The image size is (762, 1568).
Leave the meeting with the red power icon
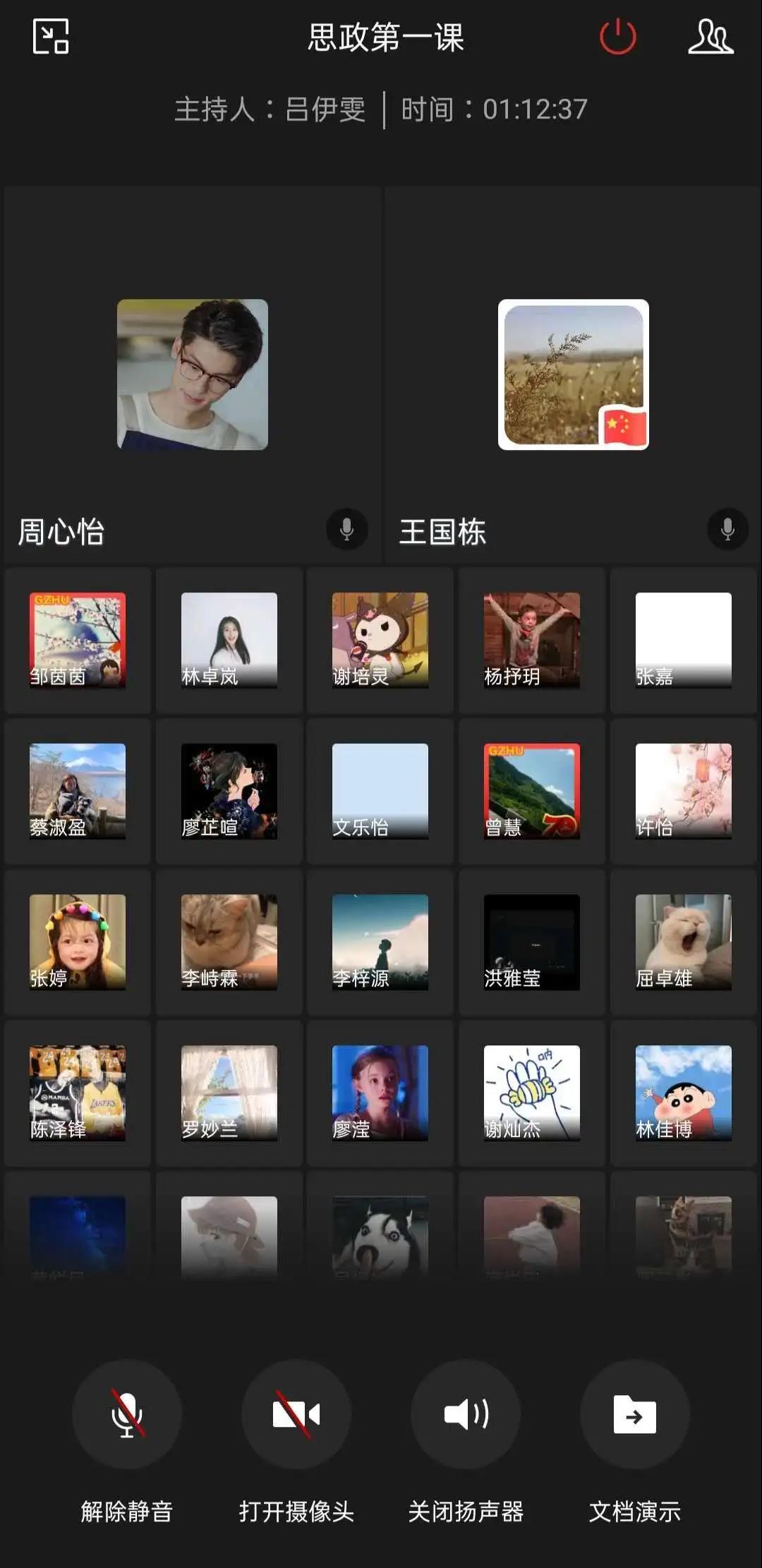617,37
